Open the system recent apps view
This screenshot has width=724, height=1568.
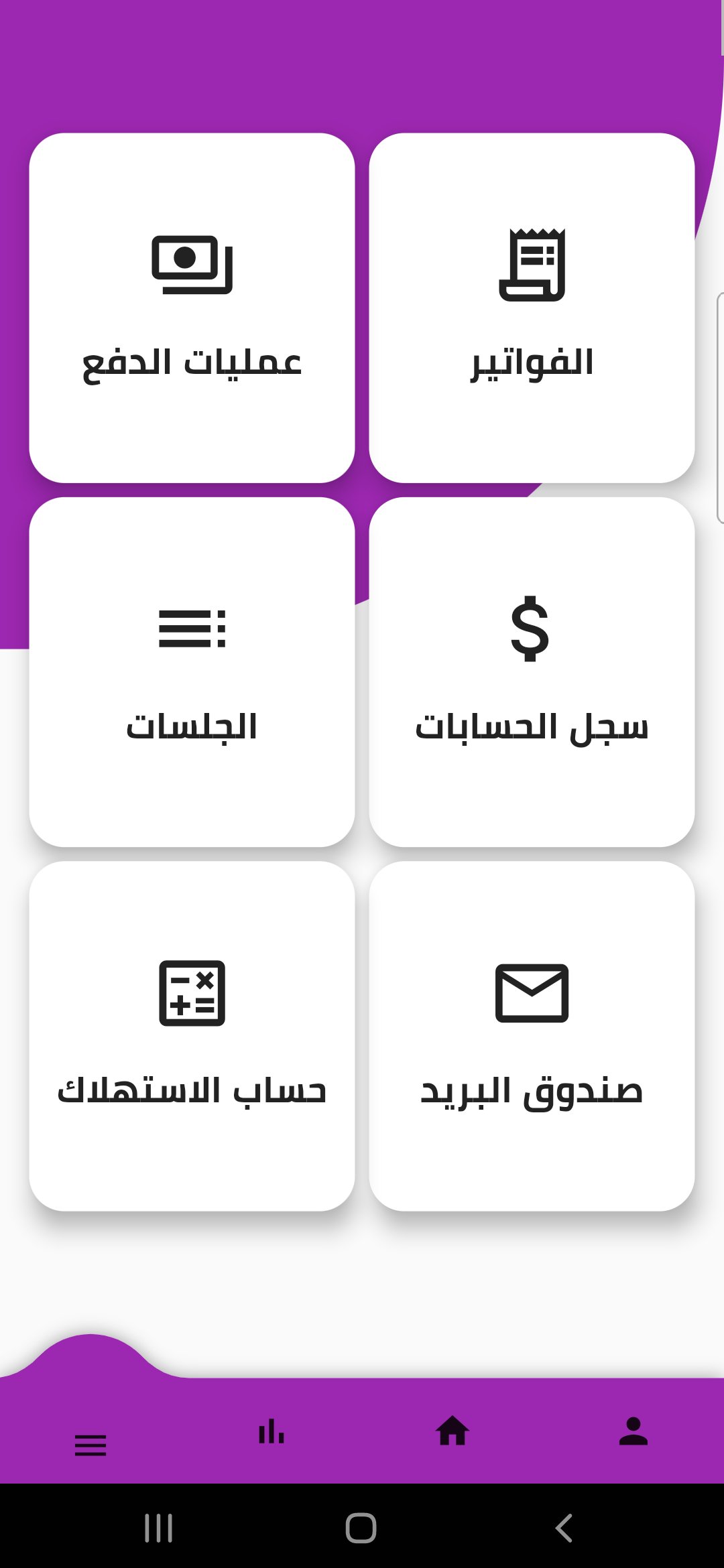pos(159,1528)
